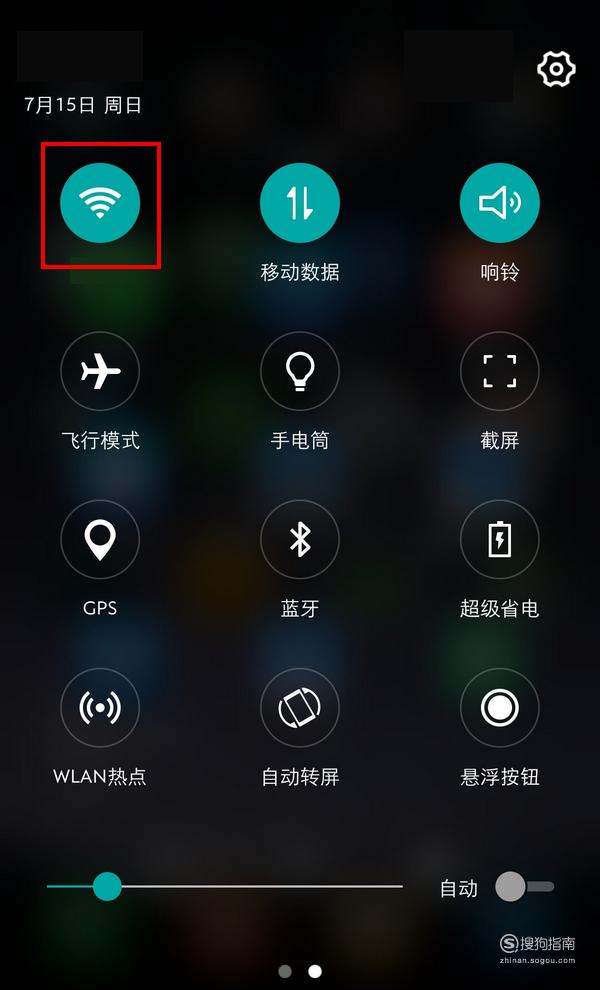Screen dimensions: 600x990
Task: Switch on 自动 auto brightness
Action: pos(524,887)
